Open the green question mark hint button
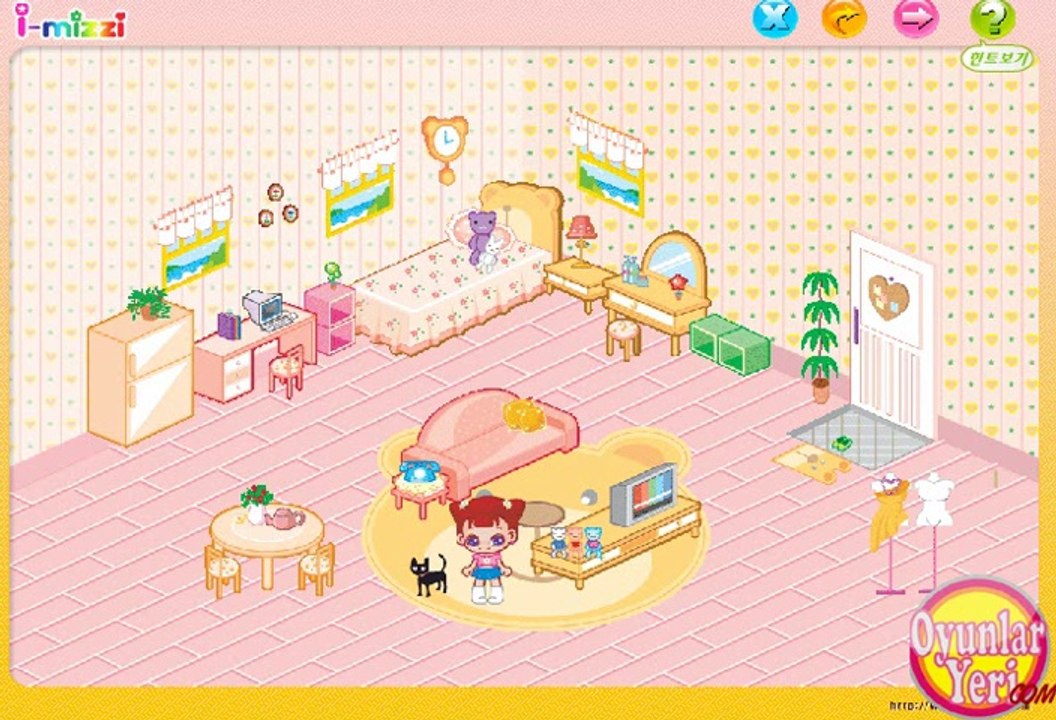The height and width of the screenshot is (720, 1056). (x=992, y=18)
